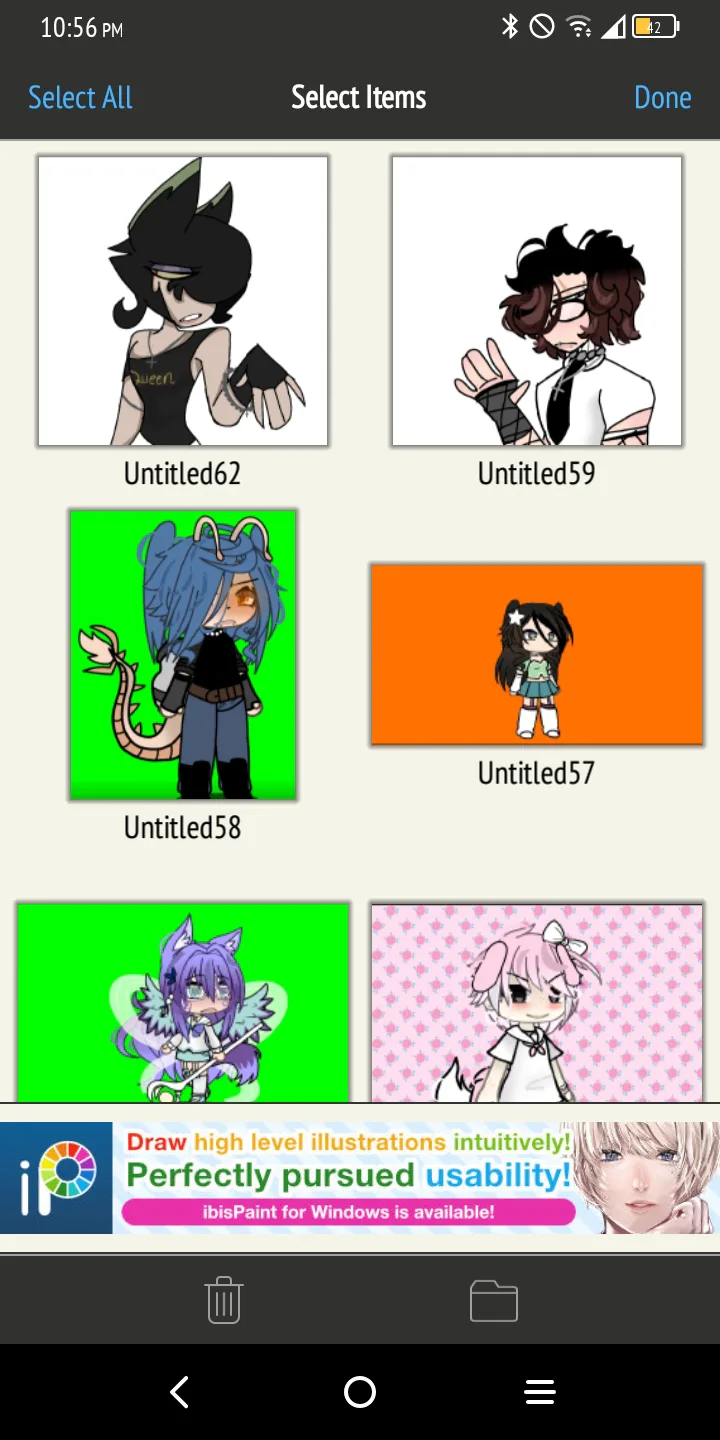
Task: Delete selected items with trash icon
Action: (x=224, y=1300)
